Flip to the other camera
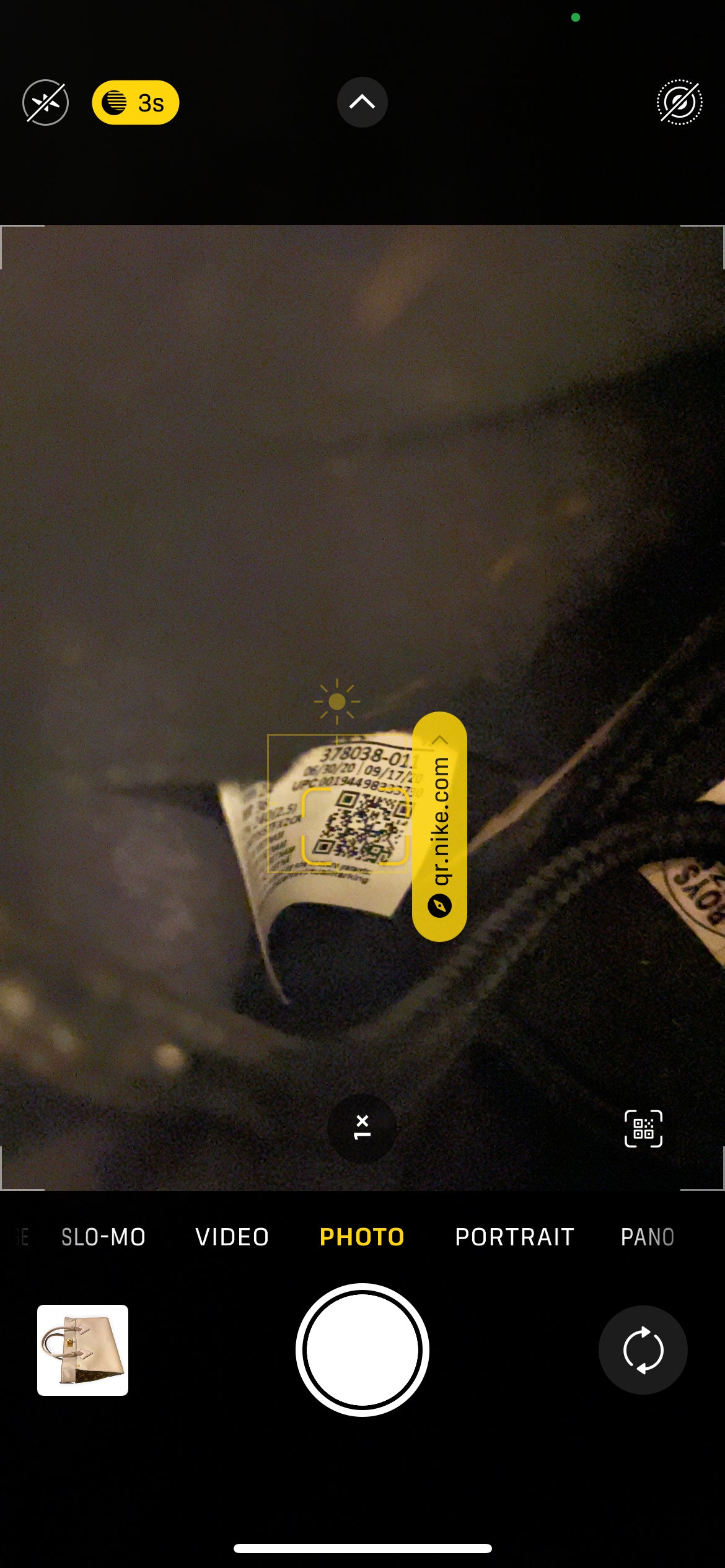Image resolution: width=725 pixels, height=1568 pixels. click(x=643, y=1350)
